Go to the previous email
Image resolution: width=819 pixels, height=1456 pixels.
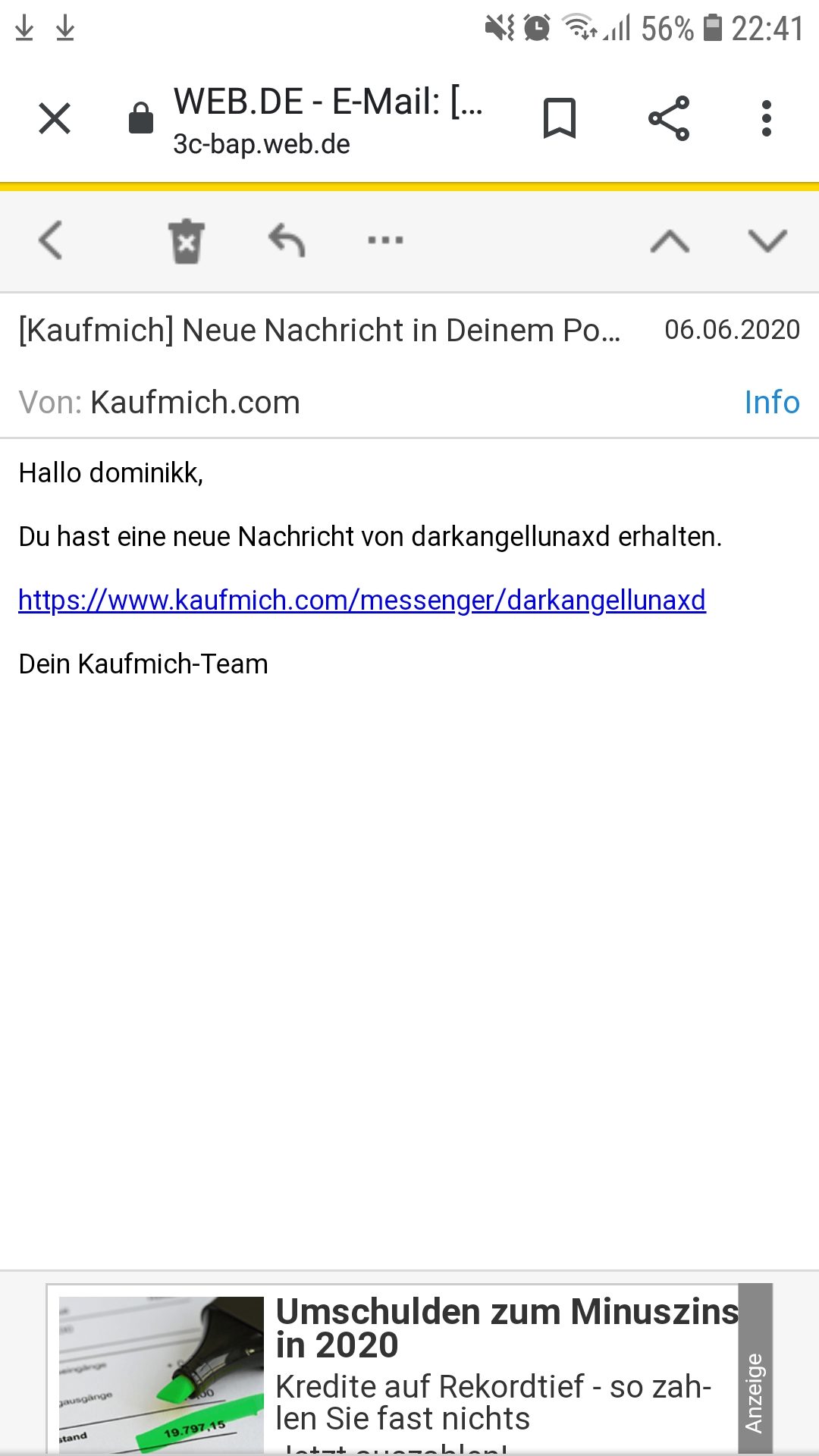[670, 241]
